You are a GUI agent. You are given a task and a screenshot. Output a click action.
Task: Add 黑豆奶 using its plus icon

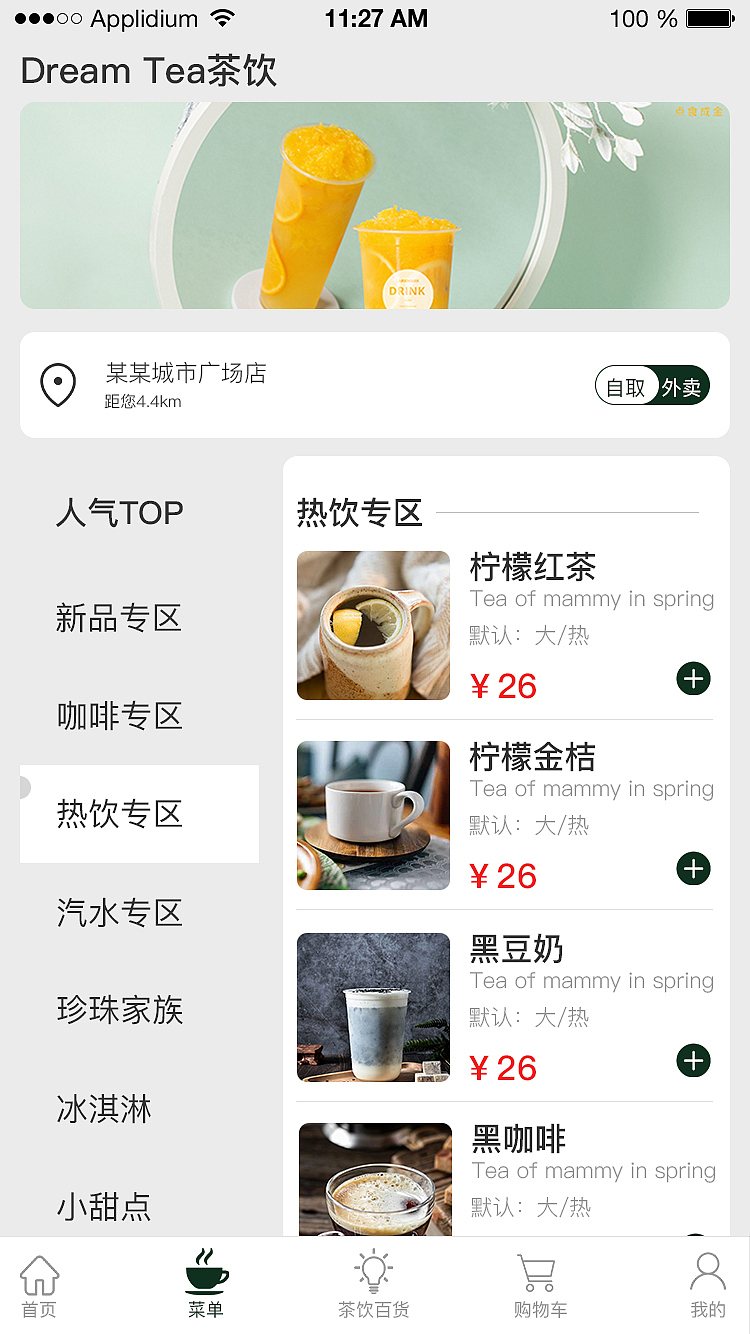pos(693,1061)
